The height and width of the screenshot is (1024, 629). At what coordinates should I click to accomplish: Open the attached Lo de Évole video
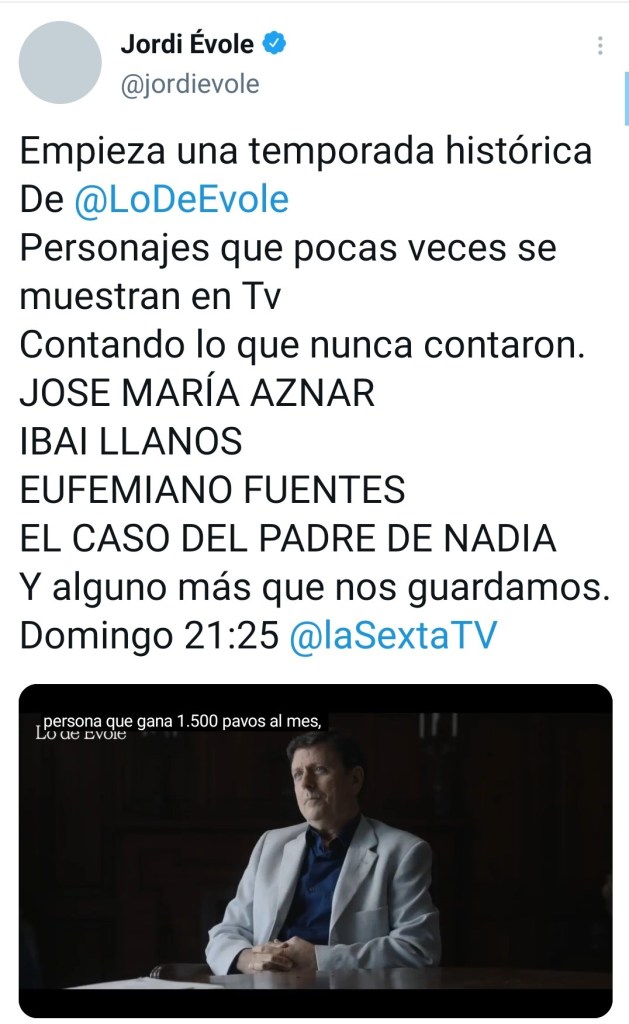pyautogui.click(x=315, y=850)
